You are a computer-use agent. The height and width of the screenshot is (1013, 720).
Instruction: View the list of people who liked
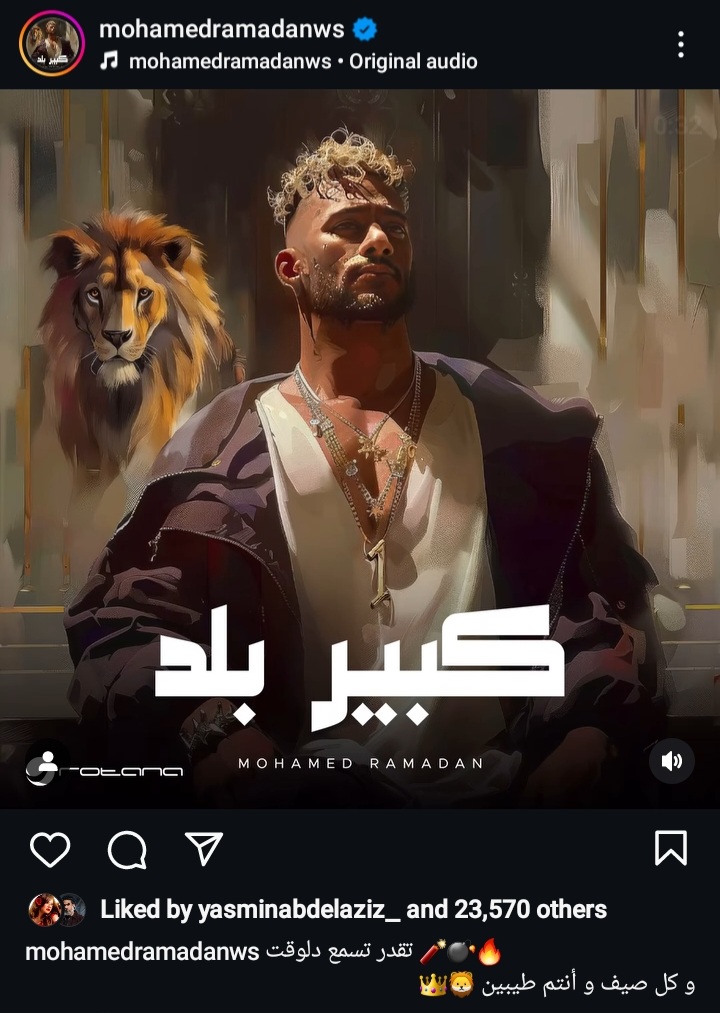[x=353, y=909]
